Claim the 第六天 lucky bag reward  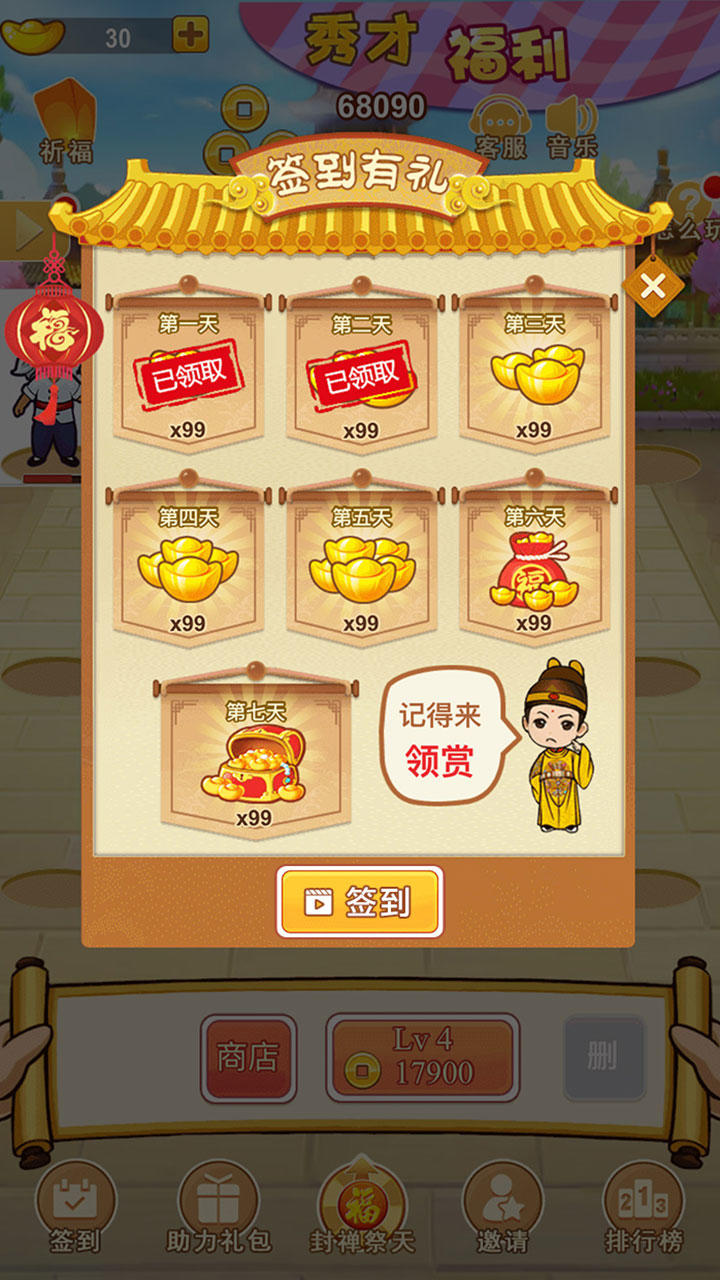(533, 565)
